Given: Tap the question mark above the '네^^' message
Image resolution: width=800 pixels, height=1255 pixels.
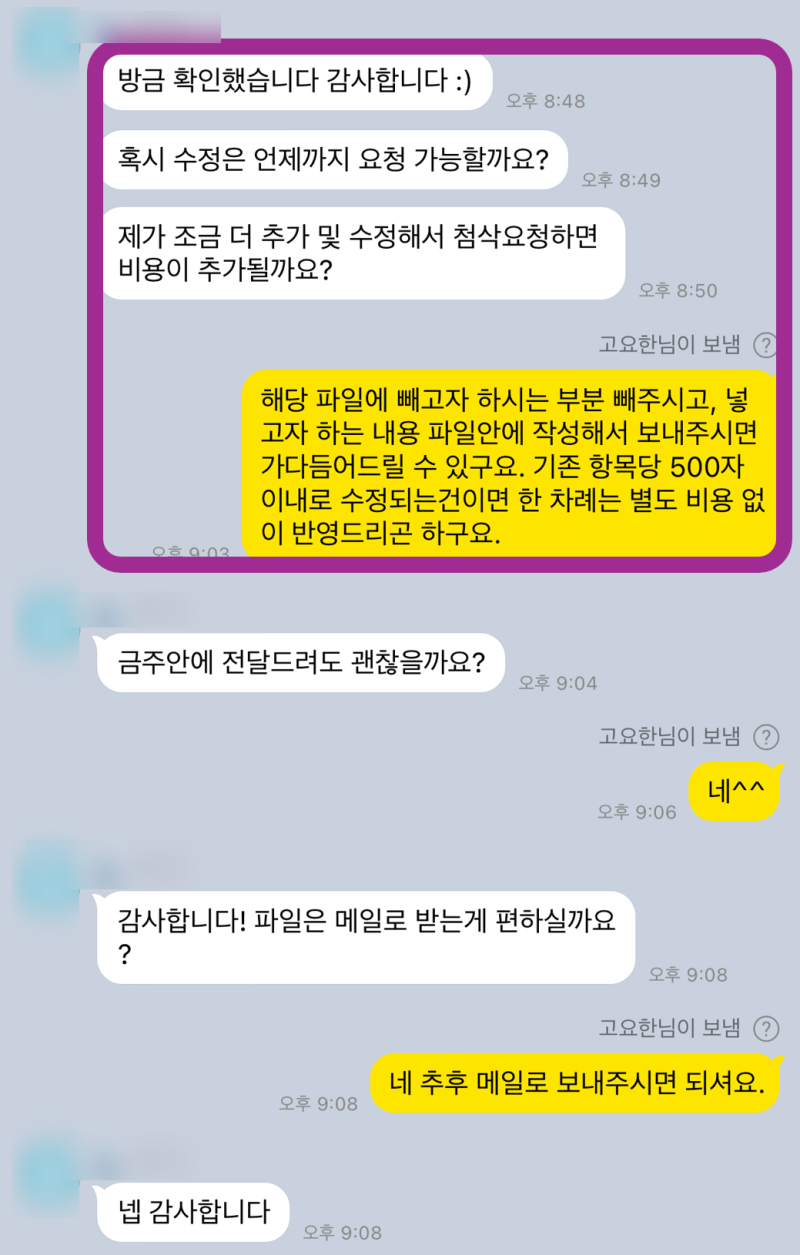Looking at the screenshot, I should click(765, 738).
